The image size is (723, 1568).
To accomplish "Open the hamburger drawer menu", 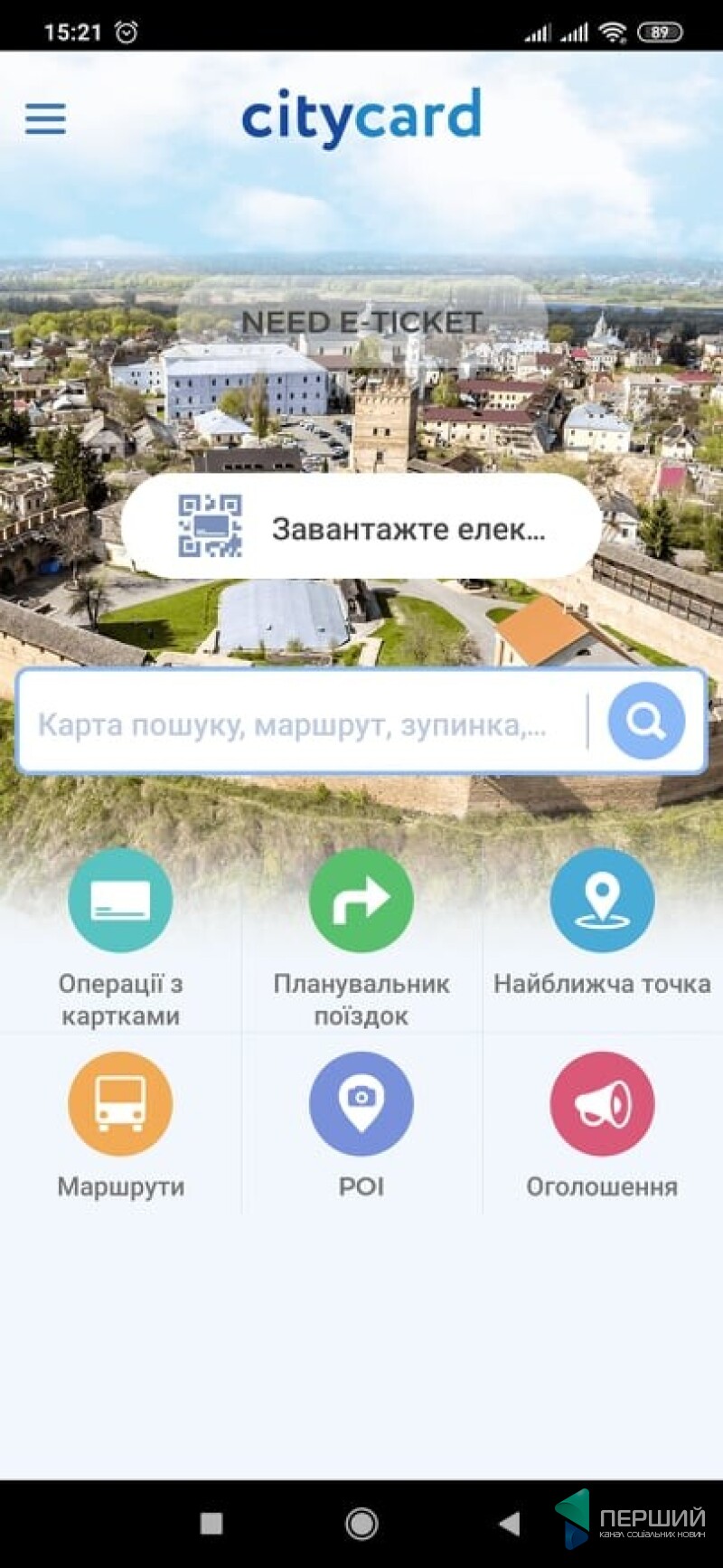I will tap(45, 118).
